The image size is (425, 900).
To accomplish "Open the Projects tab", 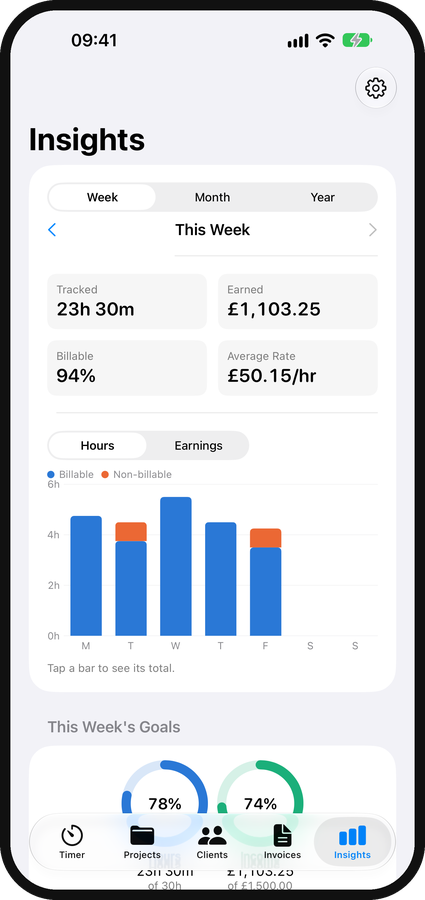I will click(x=142, y=842).
